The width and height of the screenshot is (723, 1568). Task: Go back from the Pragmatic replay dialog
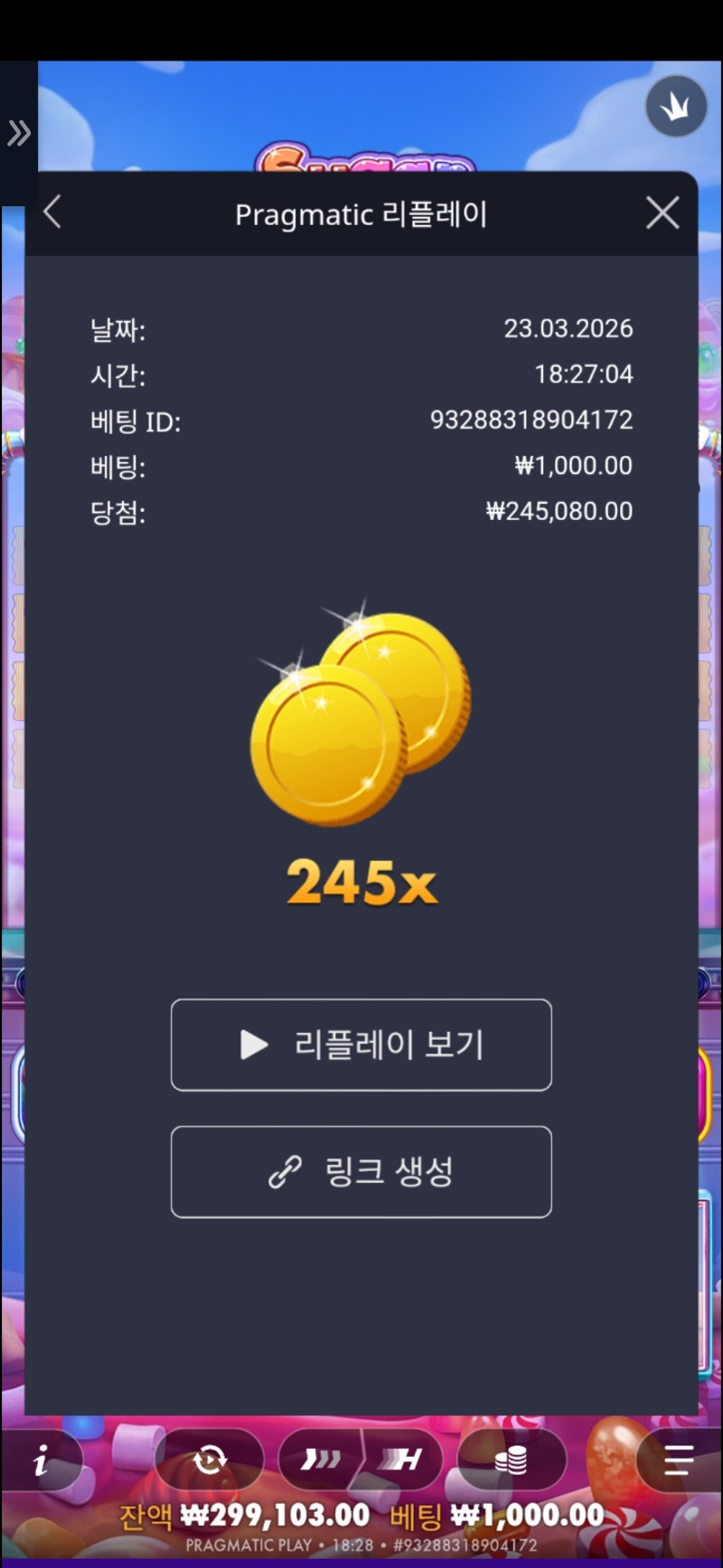coord(52,213)
